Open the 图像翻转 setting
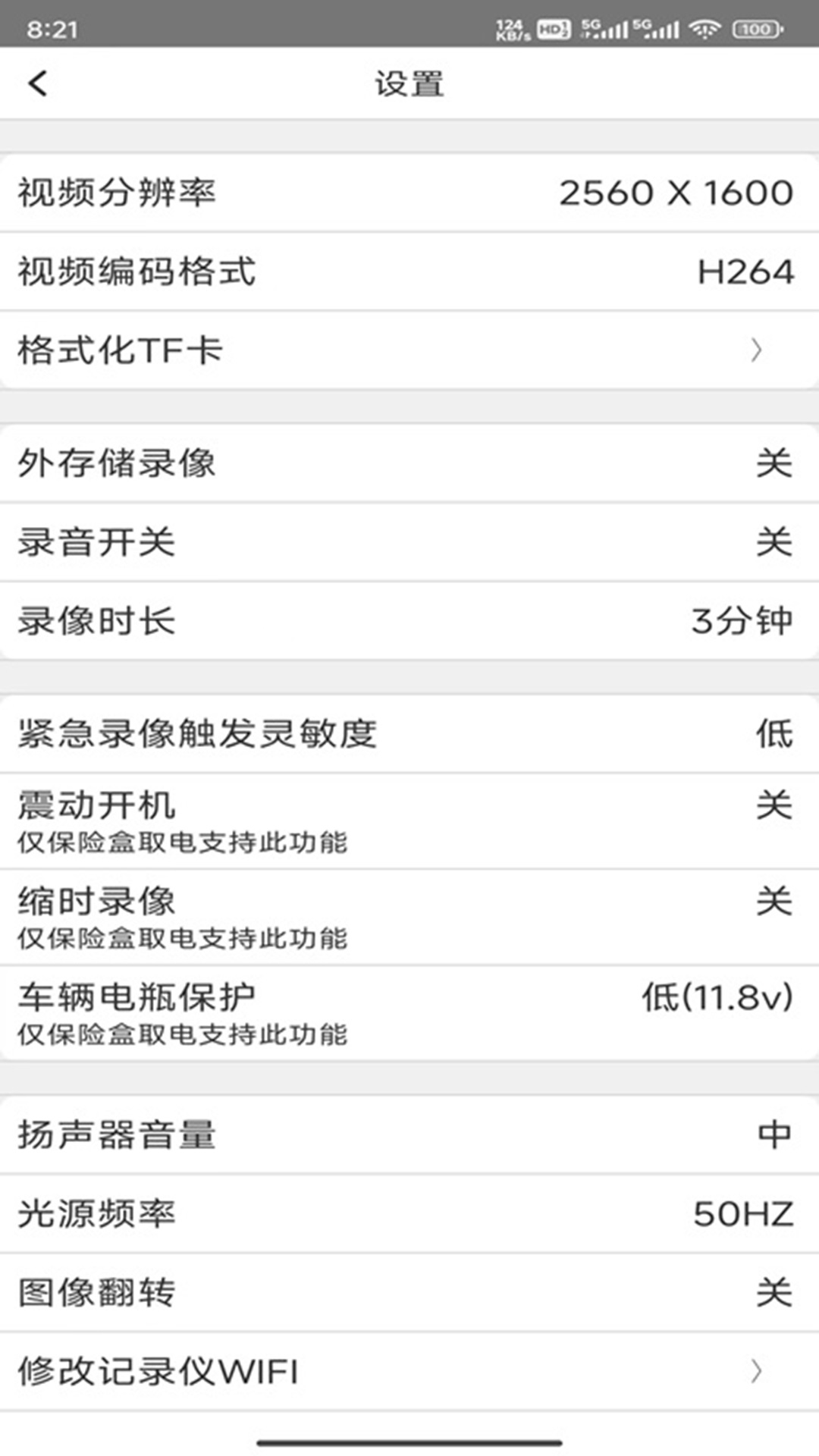 pyautogui.click(x=409, y=1292)
